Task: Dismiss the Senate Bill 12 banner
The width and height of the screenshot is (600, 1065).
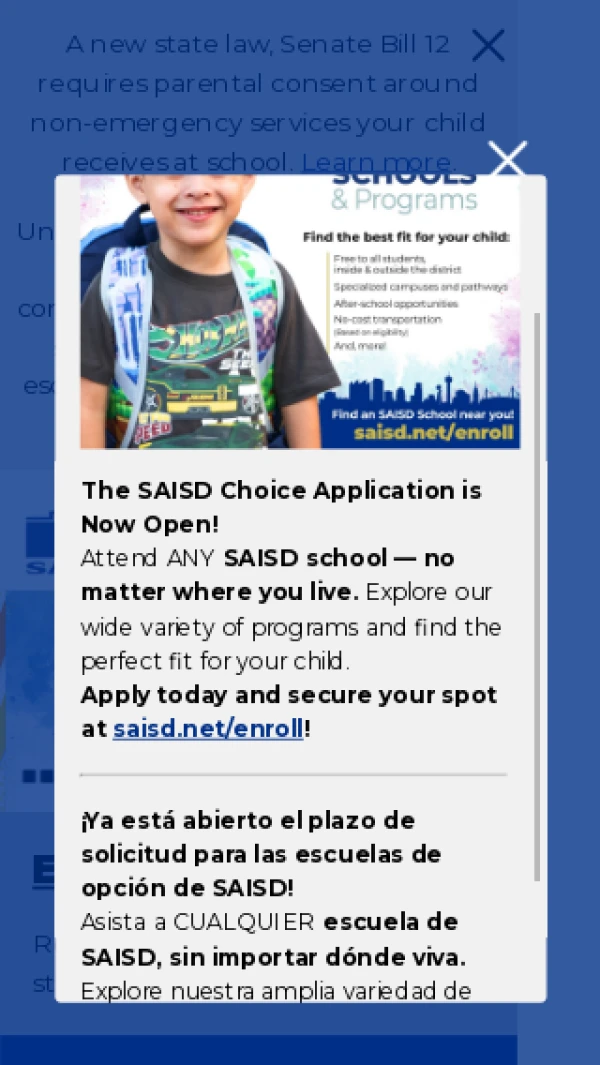Action: (488, 45)
